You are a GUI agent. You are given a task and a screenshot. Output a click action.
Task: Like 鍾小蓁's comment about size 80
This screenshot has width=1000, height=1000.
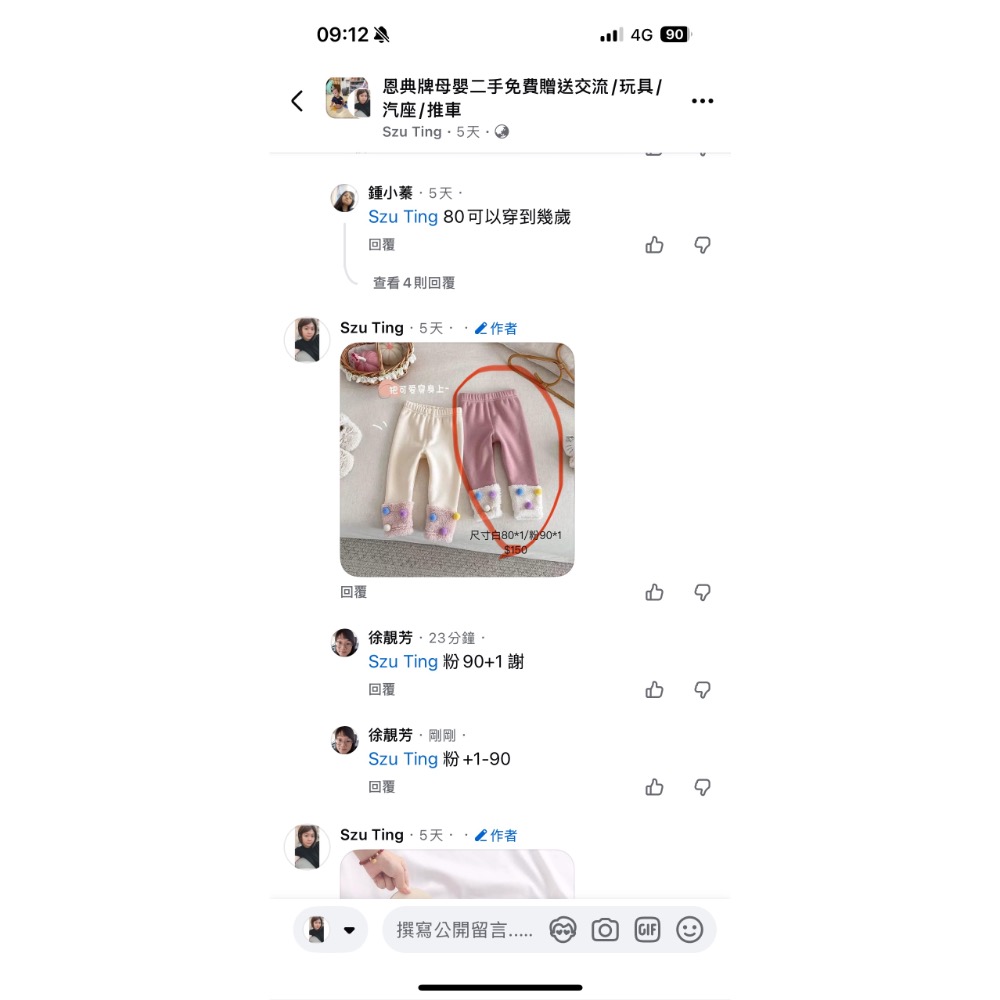pos(654,245)
